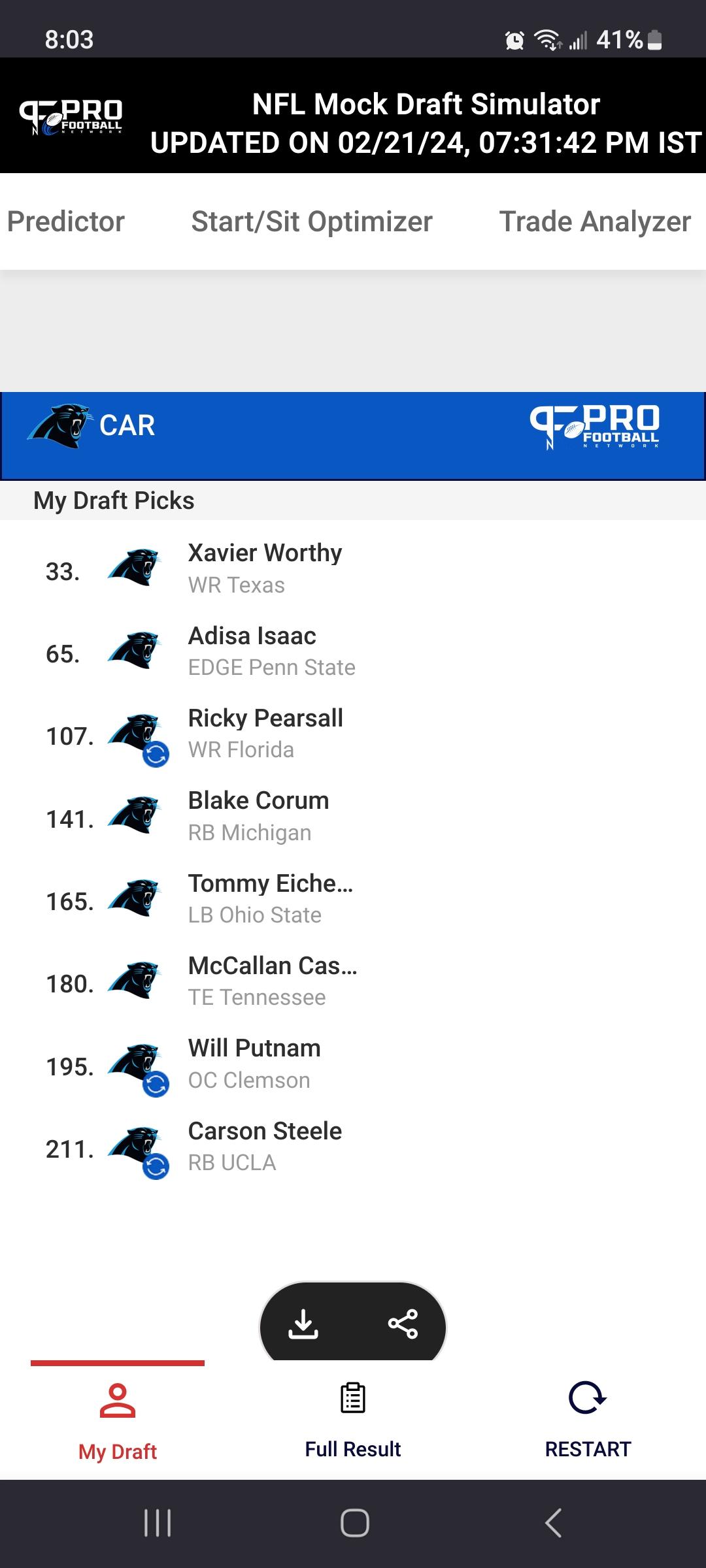Image resolution: width=706 pixels, height=1568 pixels.
Task: Go back using the system back button
Action: click(553, 1523)
